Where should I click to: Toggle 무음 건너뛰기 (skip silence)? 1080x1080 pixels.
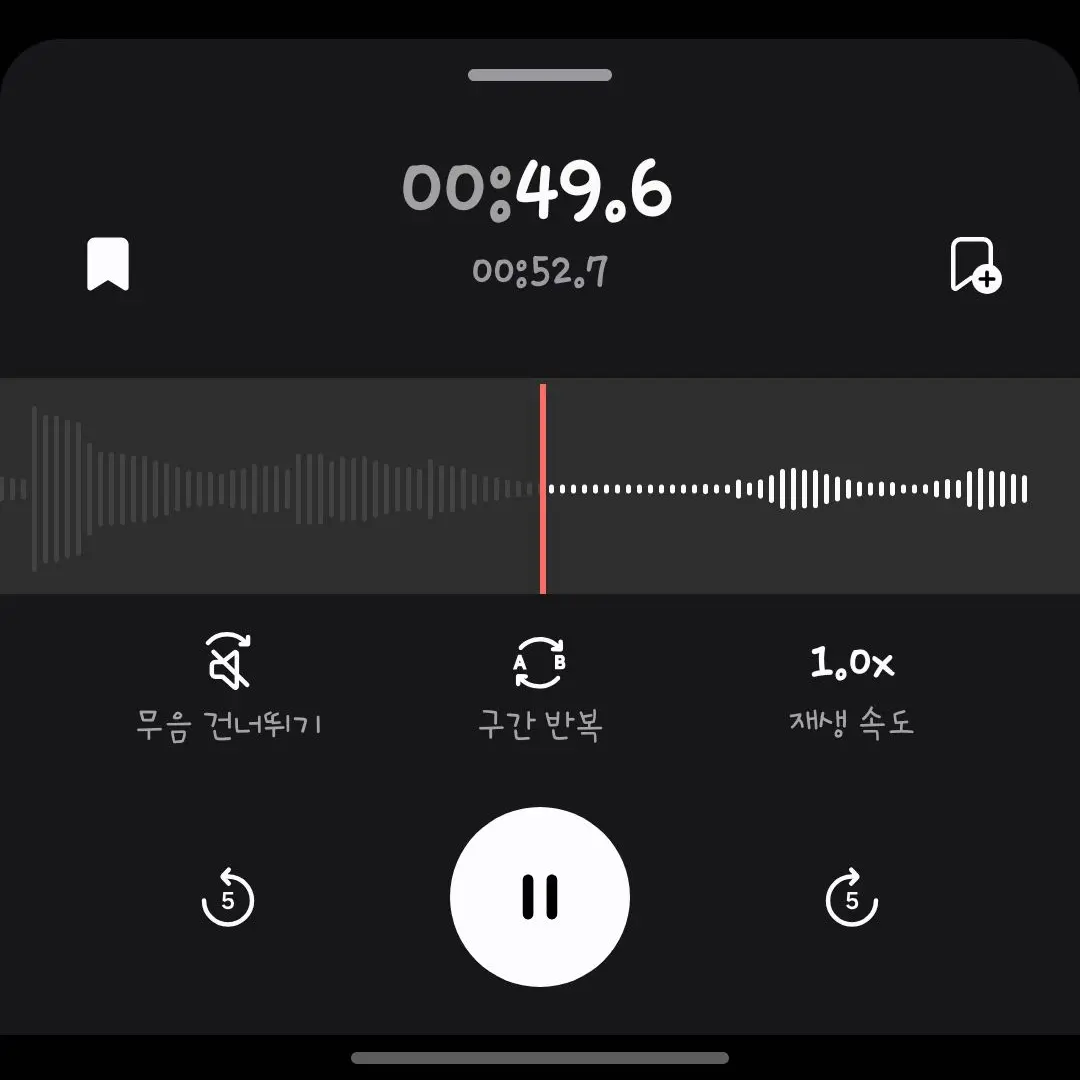(229, 686)
